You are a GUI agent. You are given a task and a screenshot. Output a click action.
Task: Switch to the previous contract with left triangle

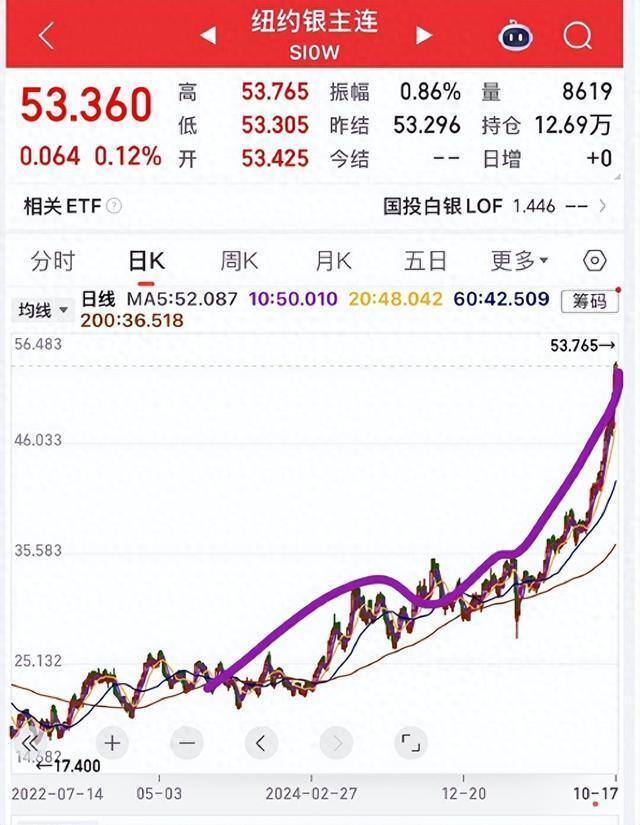pyautogui.click(x=208, y=36)
